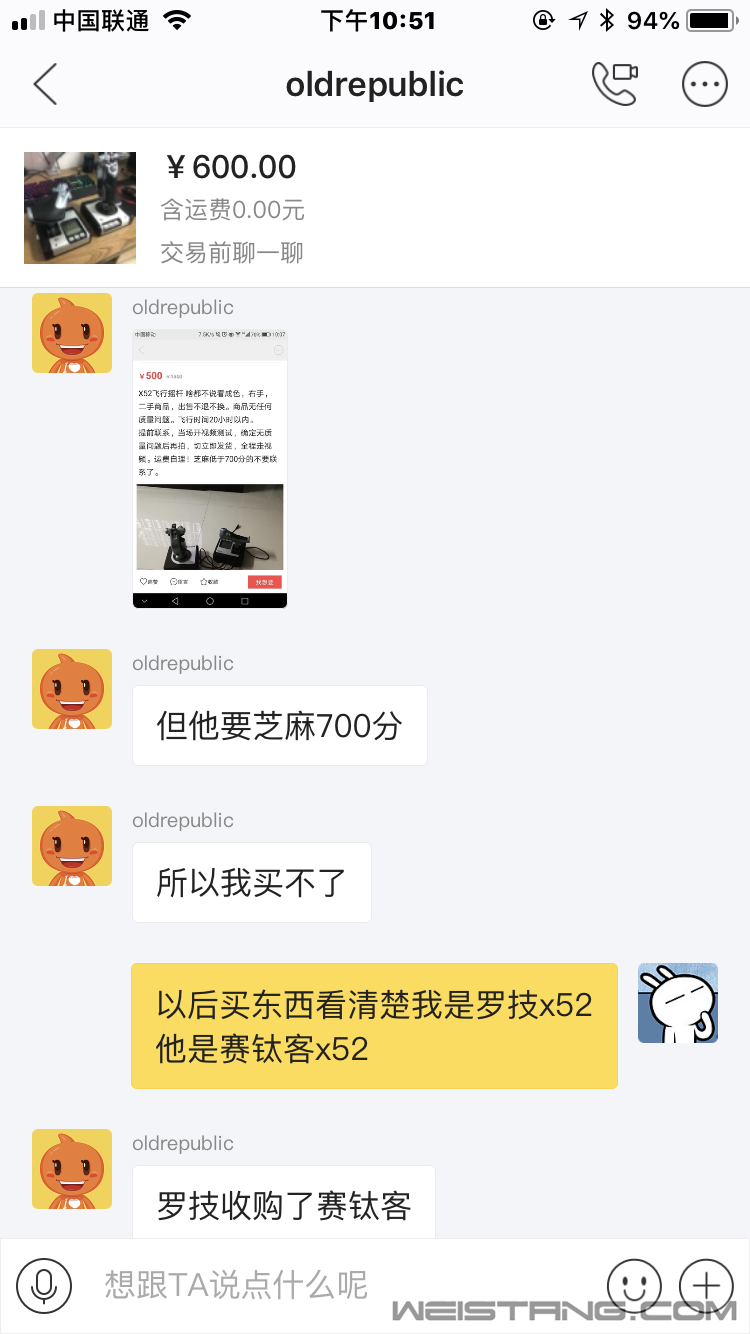The width and height of the screenshot is (750, 1334).
Task: Go back from the oldrepublic chat
Action: pos(45,85)
